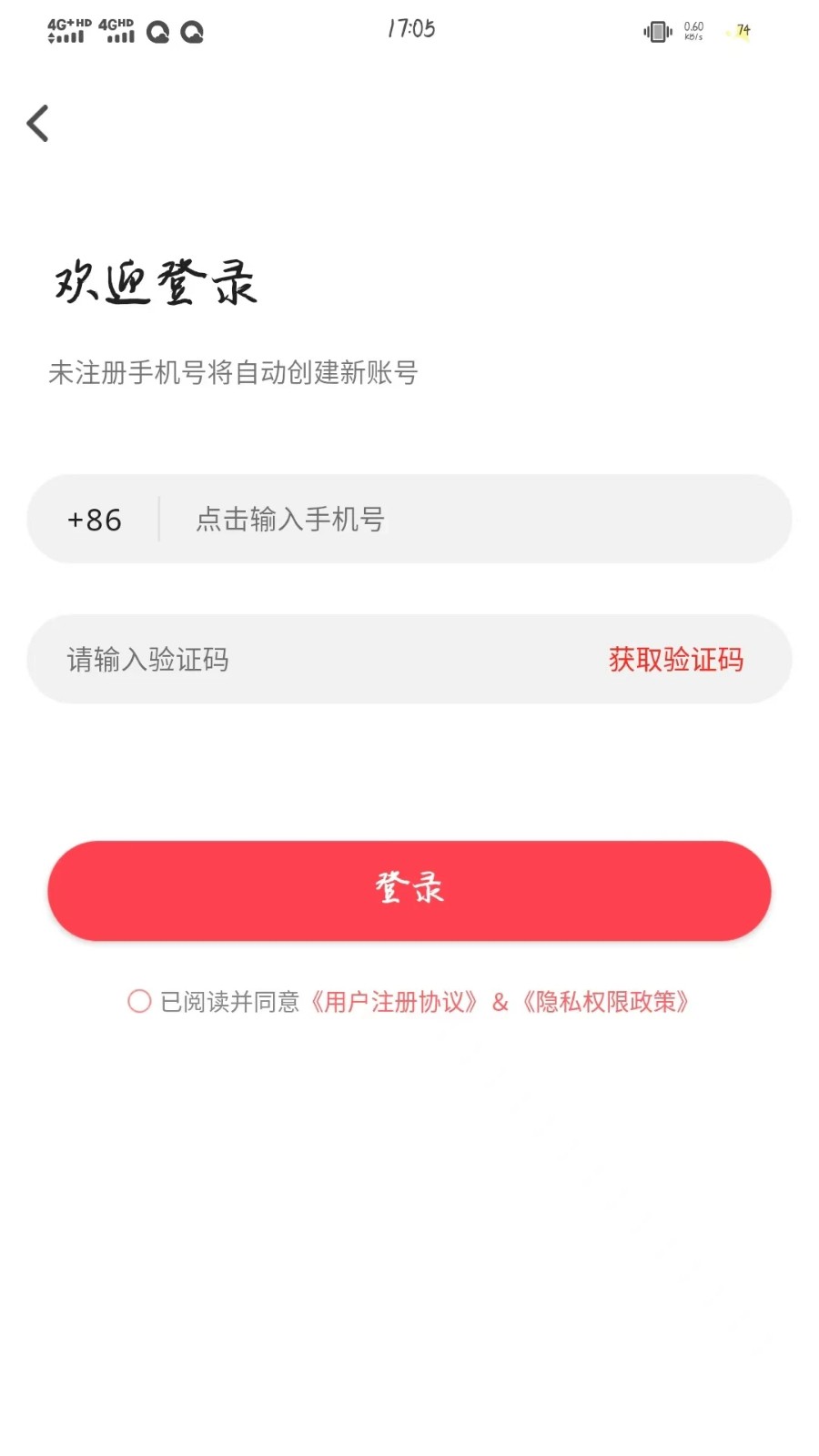Click the 欢迎登录 welcome heading

click(155, 282)
